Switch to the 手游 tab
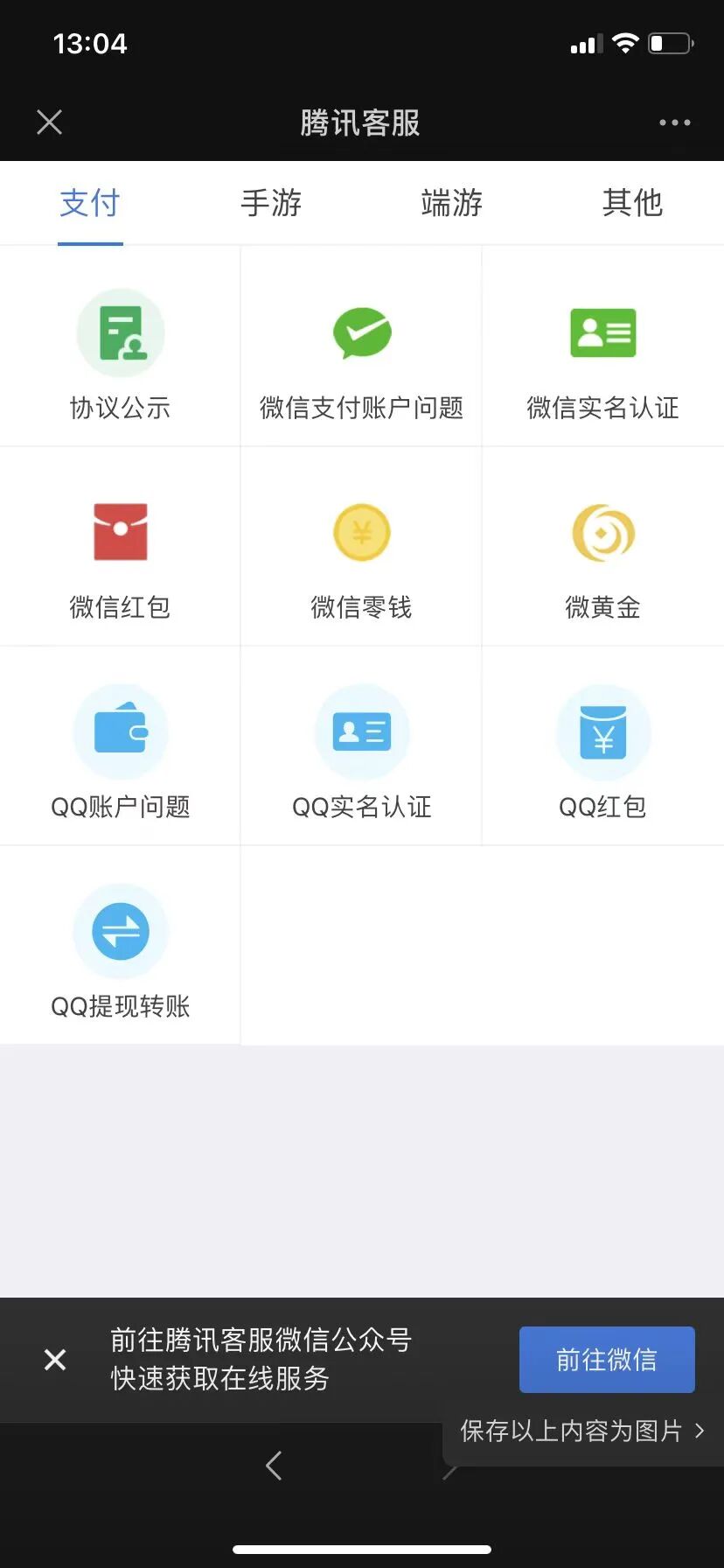 pyautogui.click(x=271, y=203)
